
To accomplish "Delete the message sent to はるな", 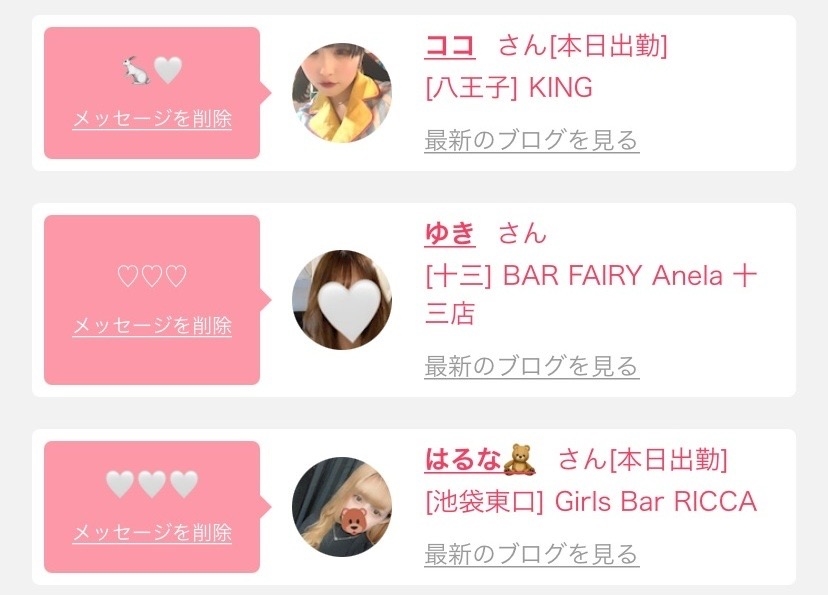I will [152, 533].
